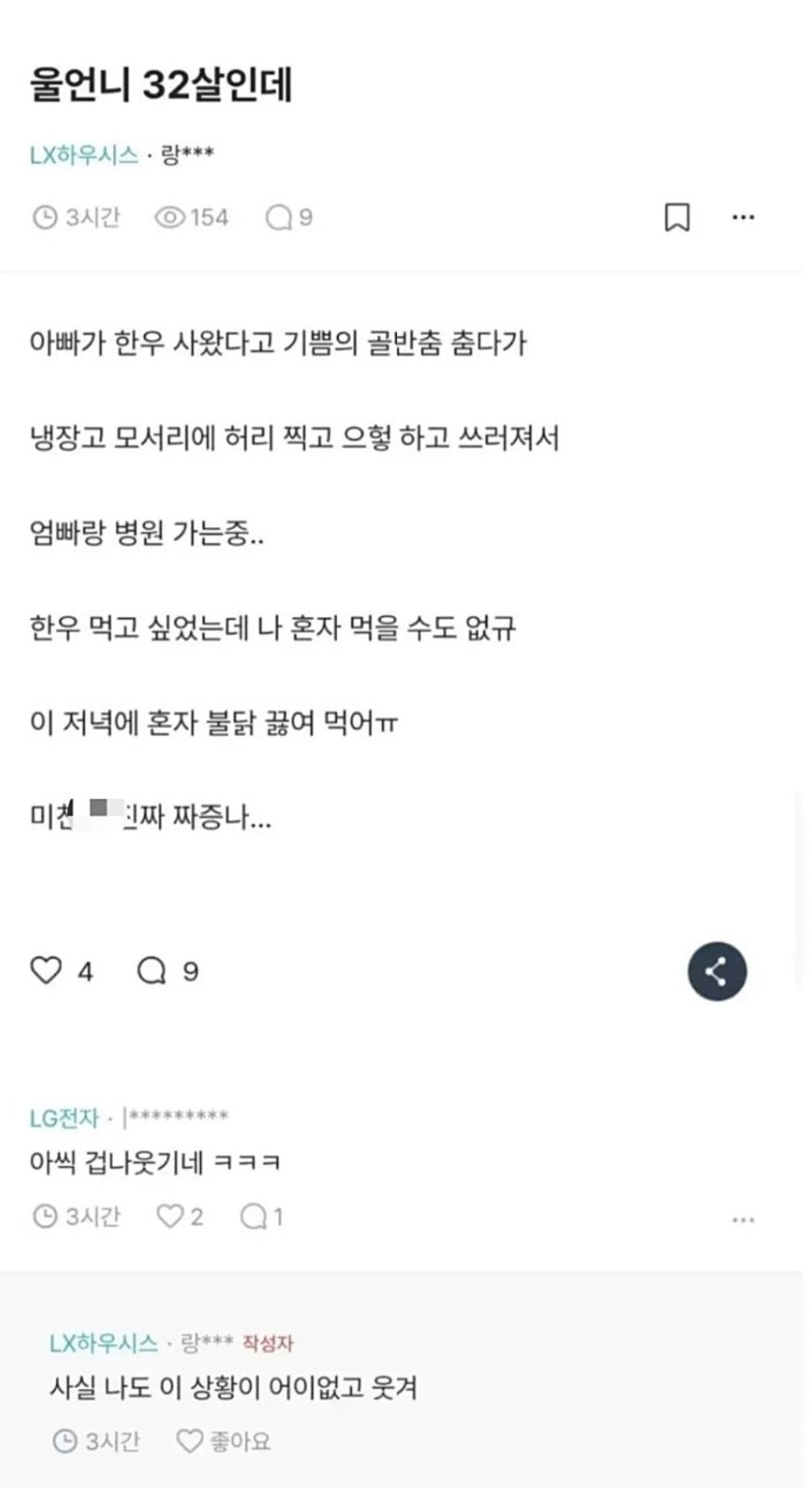Open the post's overflow menu
The width and height of the screenshot is (812, 1488).
tap(743, 217)
